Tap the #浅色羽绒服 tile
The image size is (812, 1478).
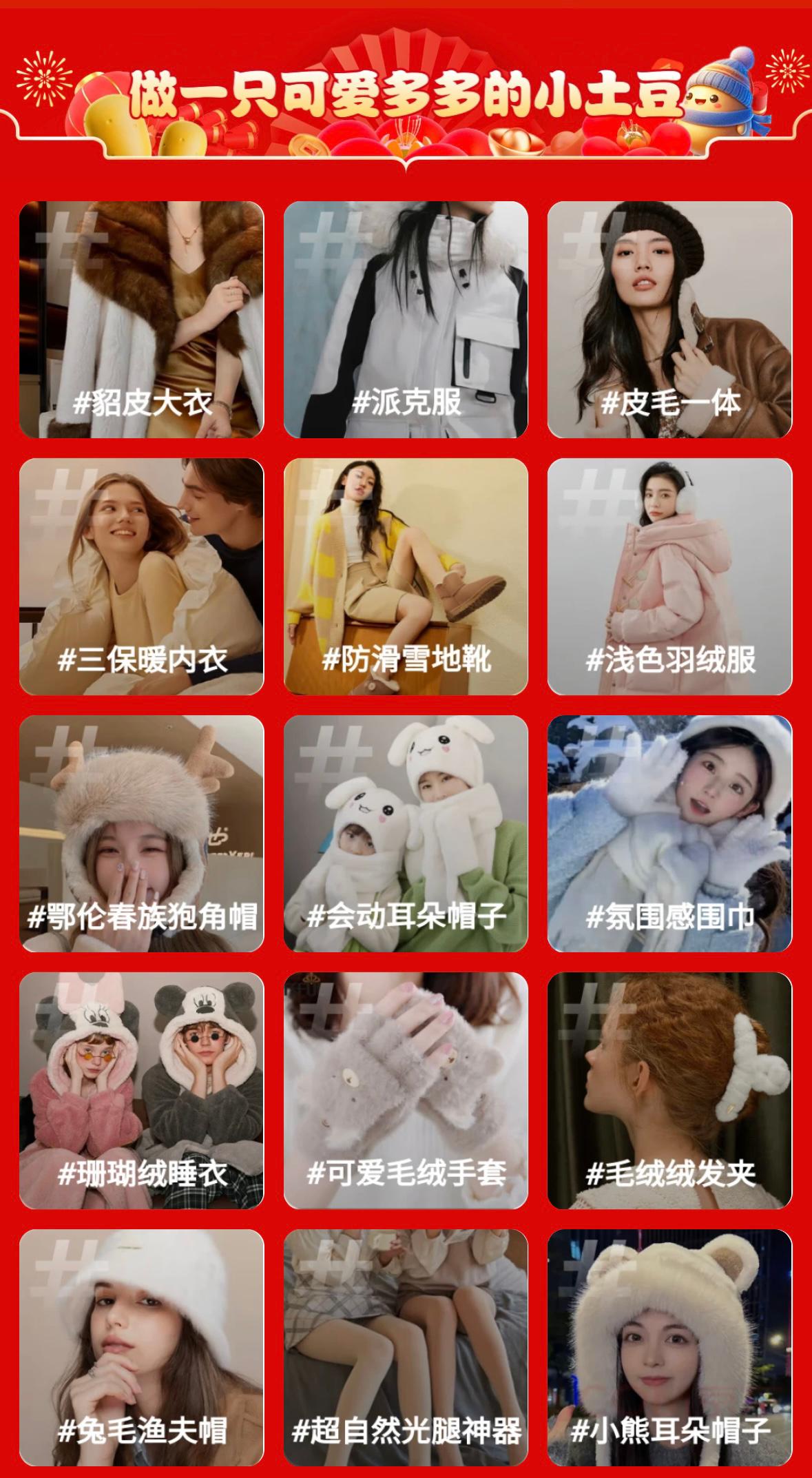pyautogui.click(x=669, y=577)
